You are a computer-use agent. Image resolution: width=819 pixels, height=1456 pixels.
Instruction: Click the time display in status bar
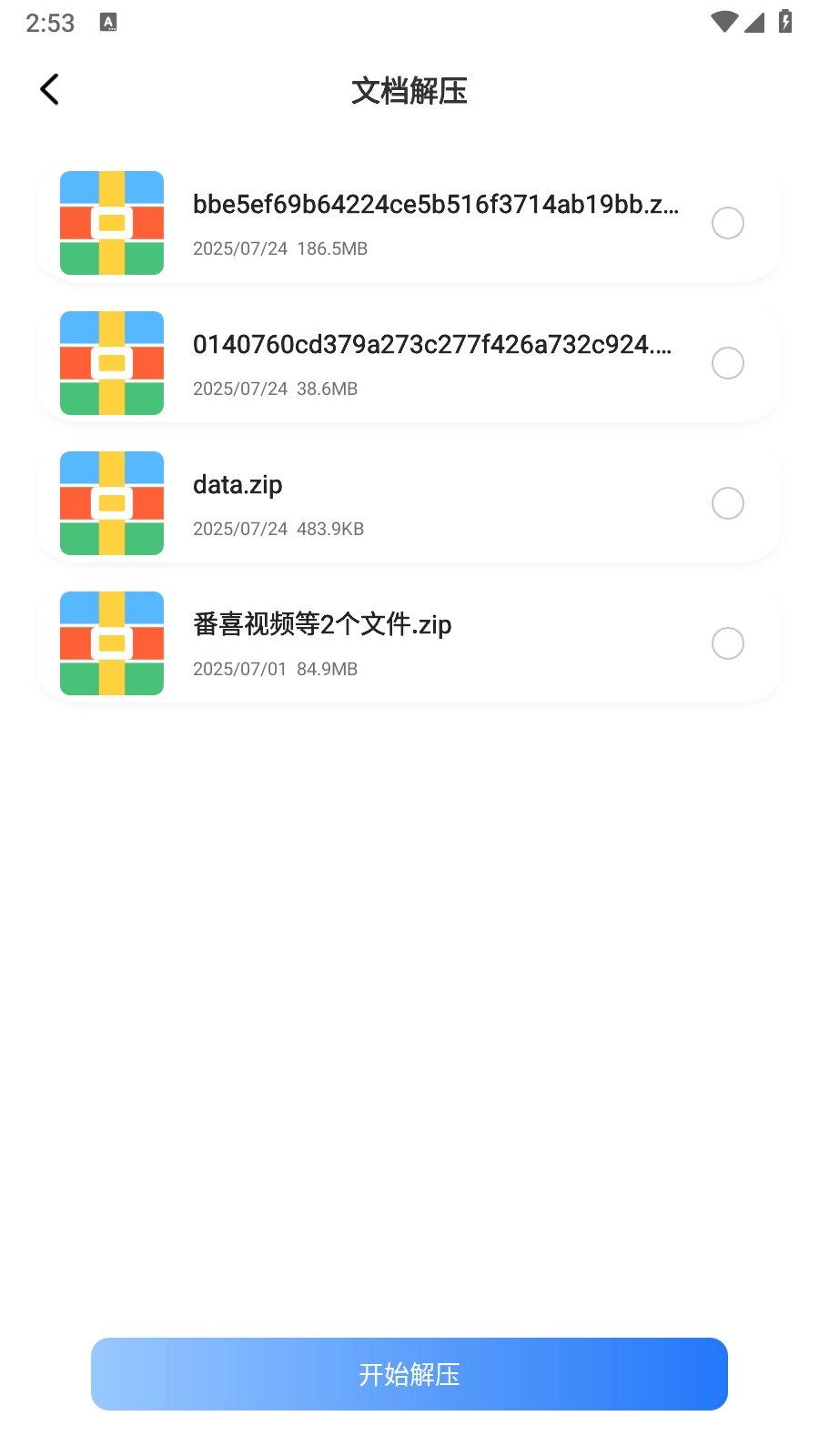(50, 23)
